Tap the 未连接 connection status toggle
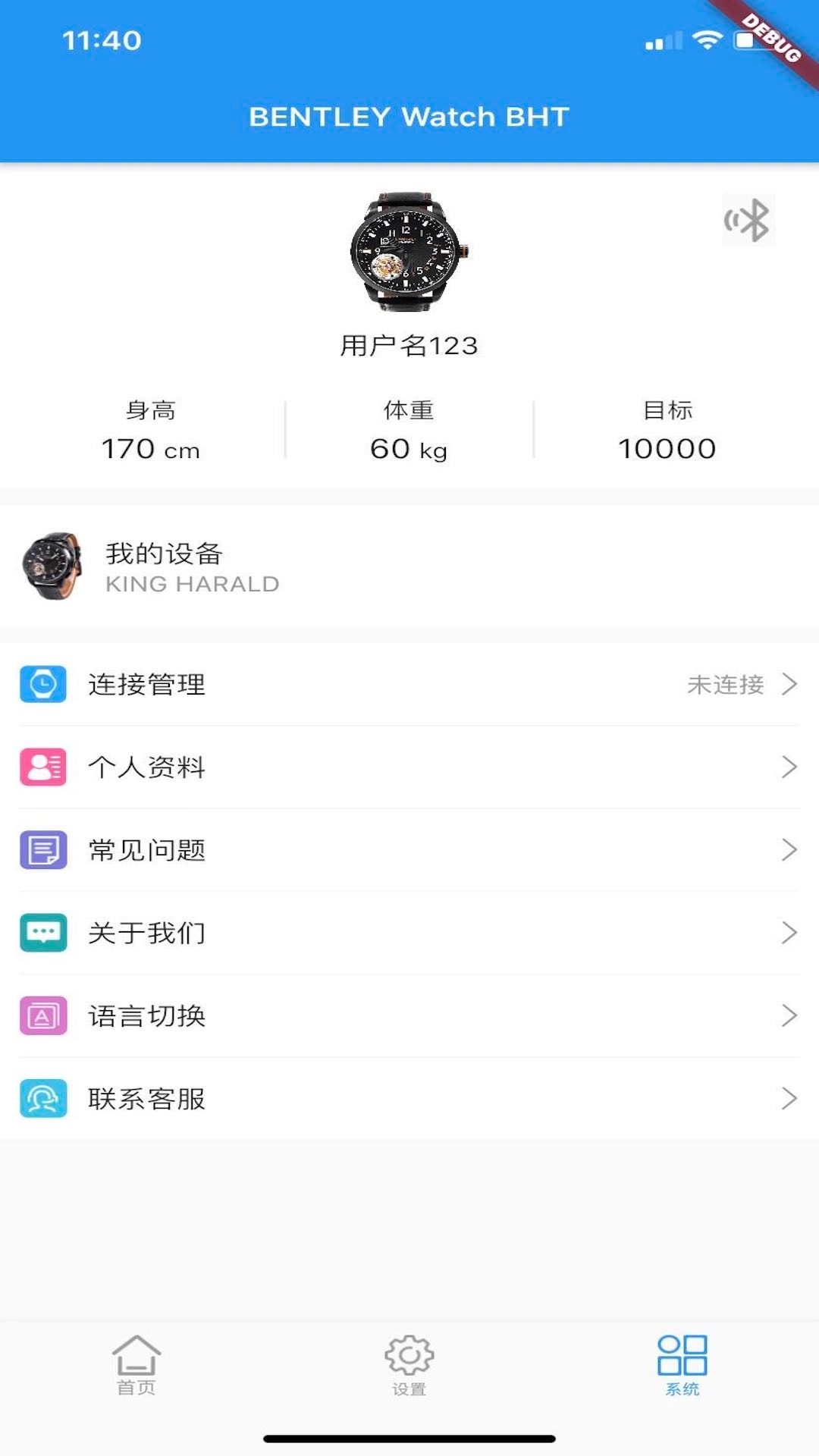 [726, 685]
